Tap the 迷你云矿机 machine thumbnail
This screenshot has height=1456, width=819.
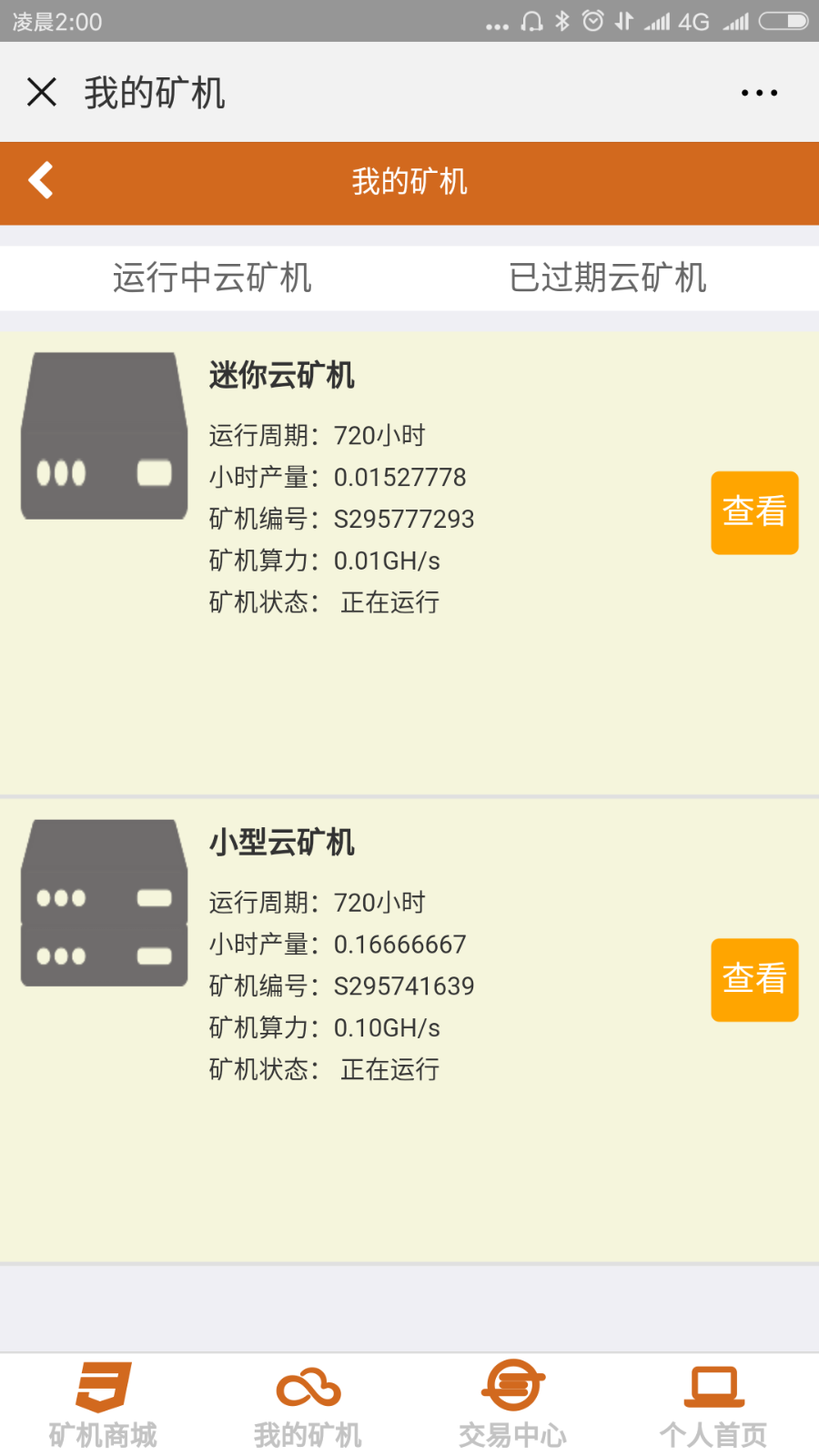pyautogui.click(x=103, y=435)
